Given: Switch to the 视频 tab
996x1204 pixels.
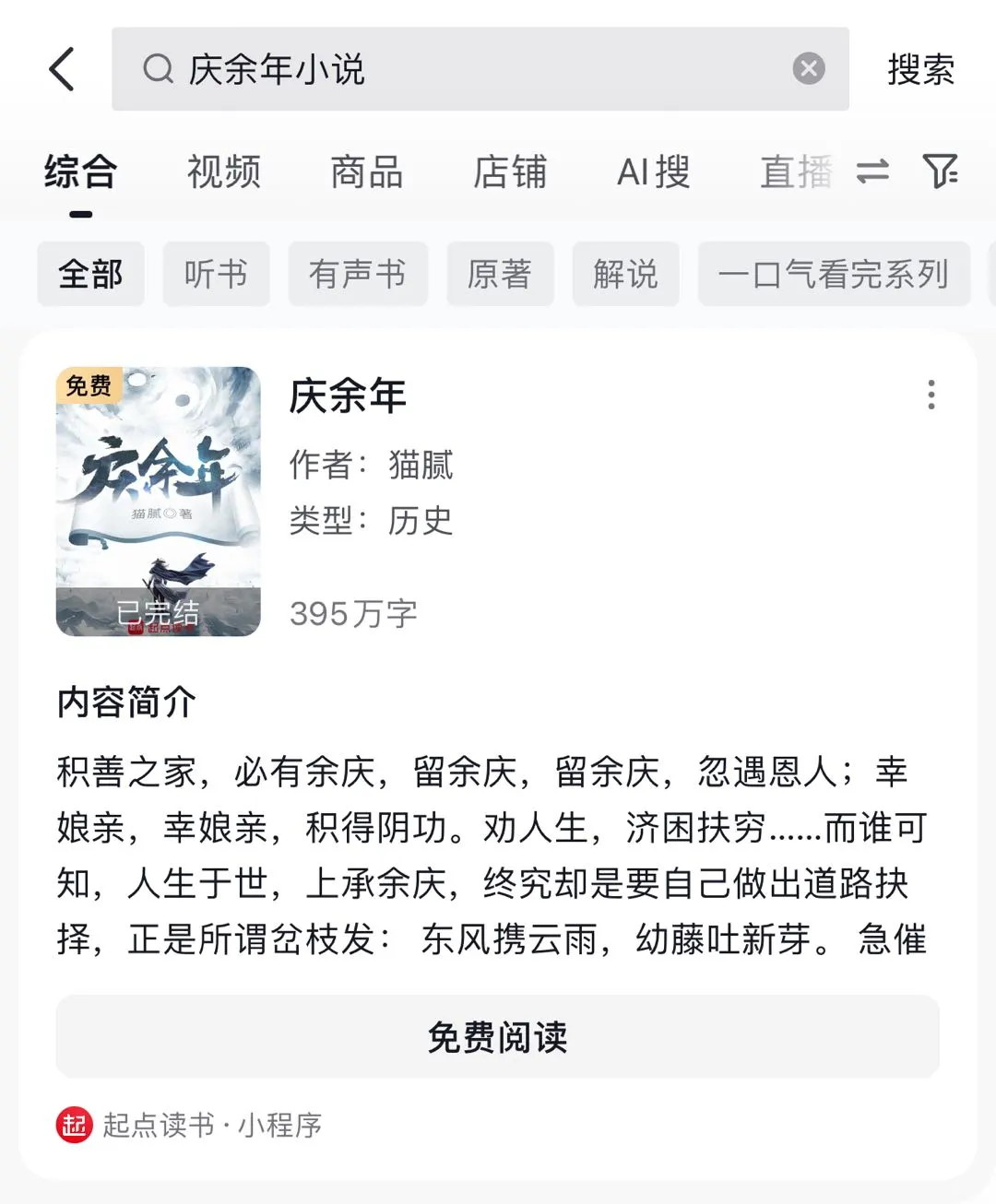Looking at the screenshot, I should (224, 172).
